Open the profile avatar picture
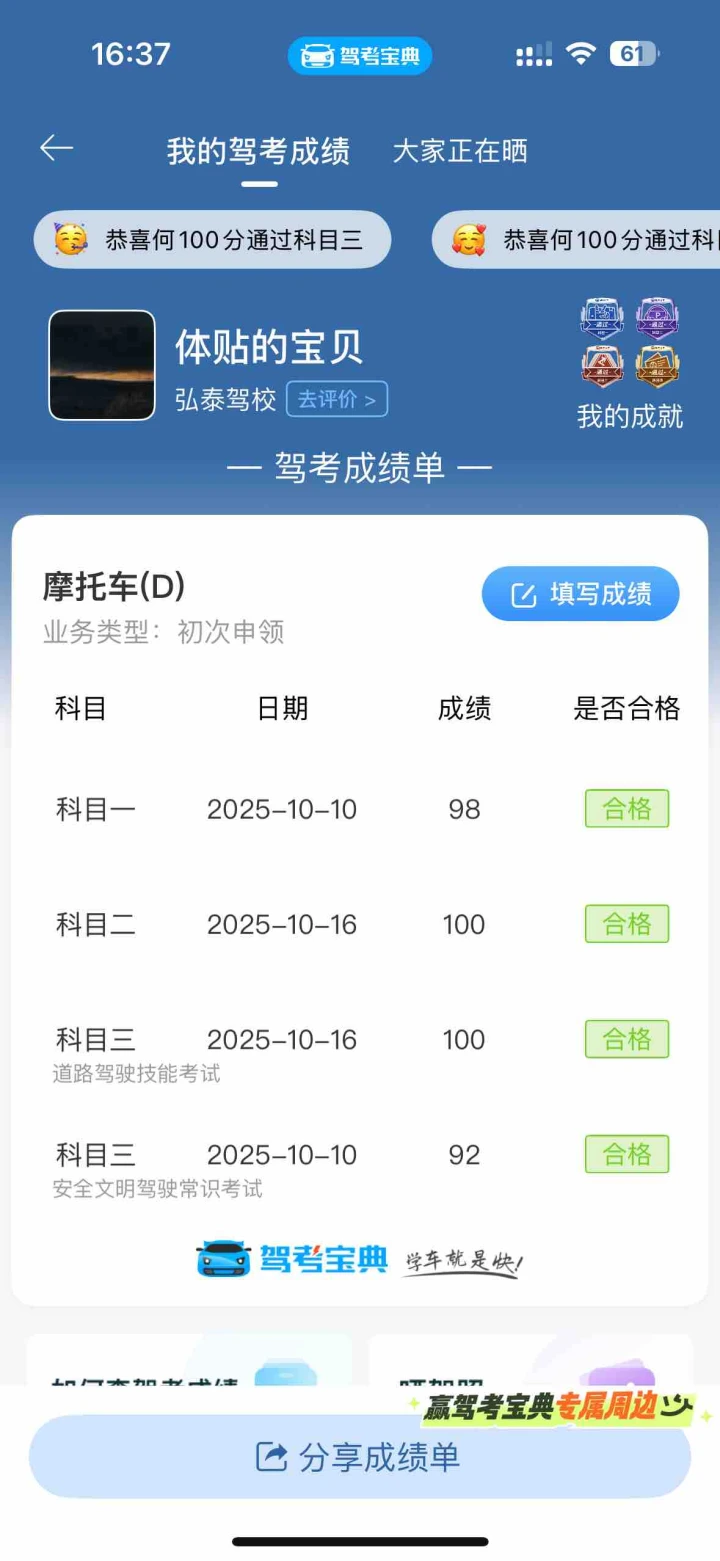This screenshot has height=1561, width=720. click(x=102, y=365)
